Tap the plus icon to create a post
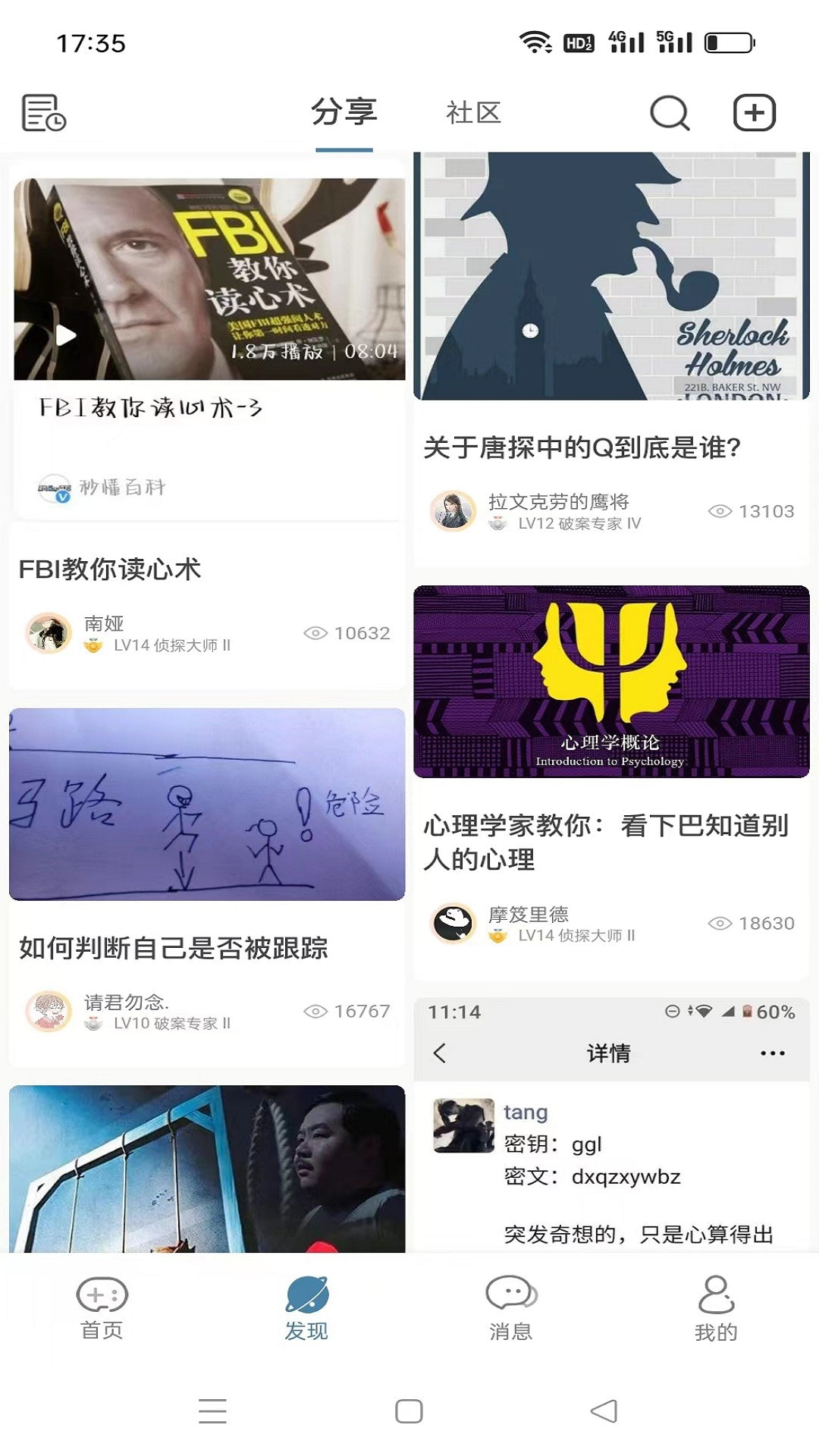The width and height of the screenshot is (819, 1456). [755, 112]
